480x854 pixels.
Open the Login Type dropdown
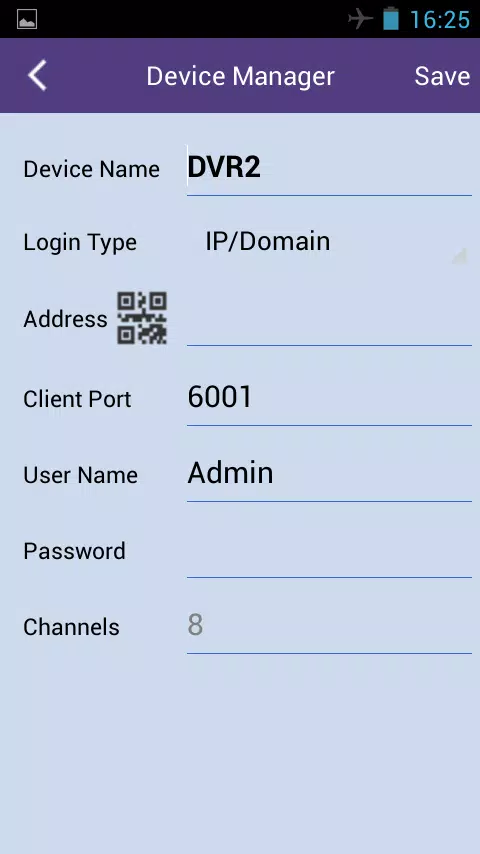click(329, 242)
